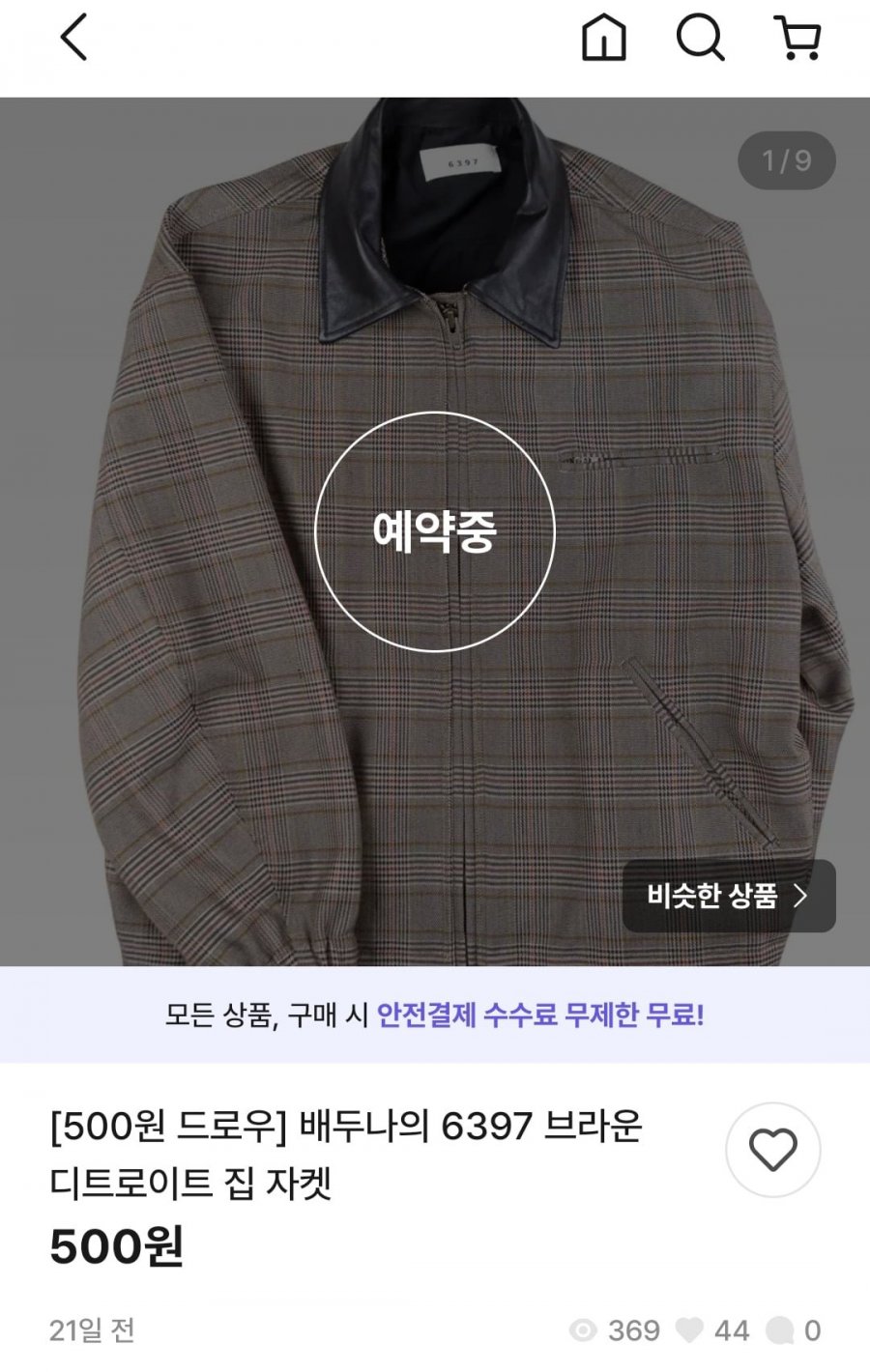Viewport: 870px width, 1372px height.
Task: Open the home page
Action: point(603,40)
